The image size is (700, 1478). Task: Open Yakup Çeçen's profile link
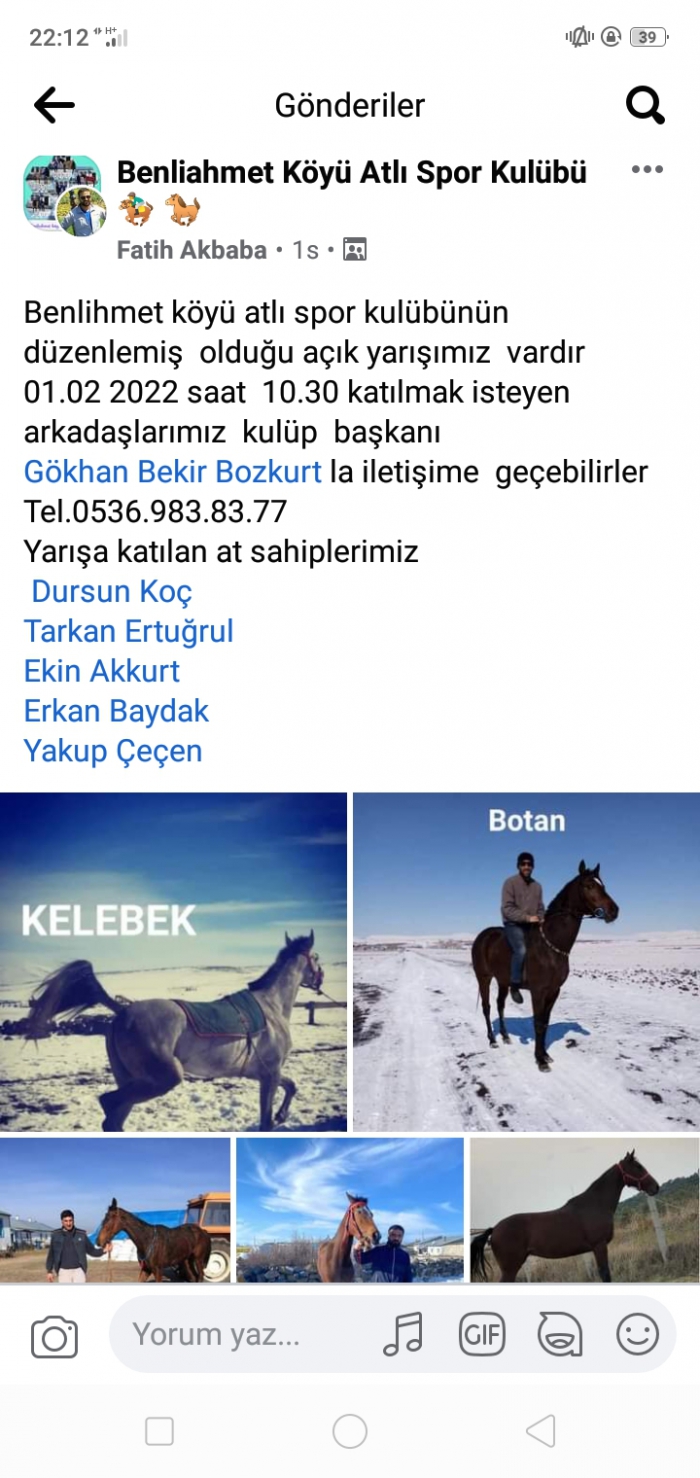tap(112, 751)
